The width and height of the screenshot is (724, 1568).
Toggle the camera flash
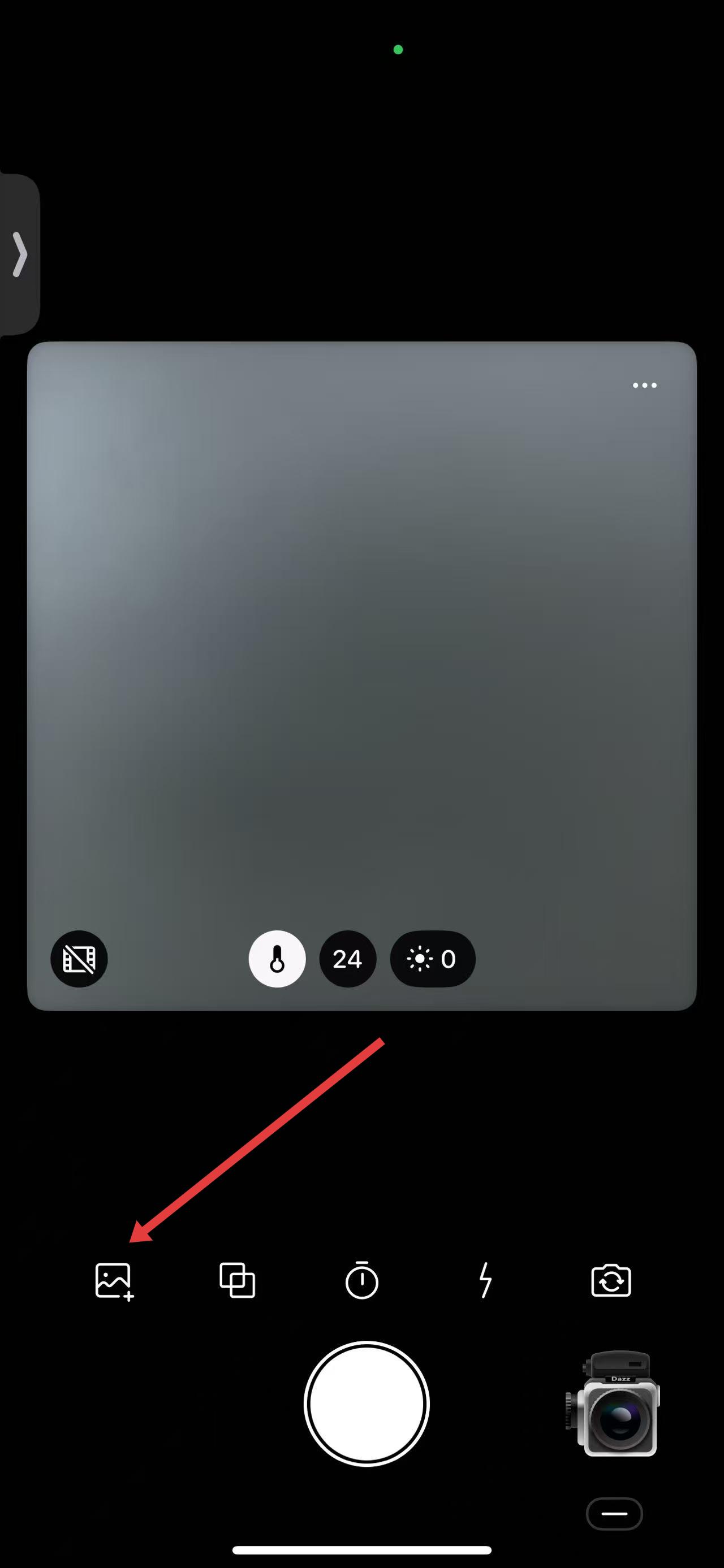coord(485,1281)
